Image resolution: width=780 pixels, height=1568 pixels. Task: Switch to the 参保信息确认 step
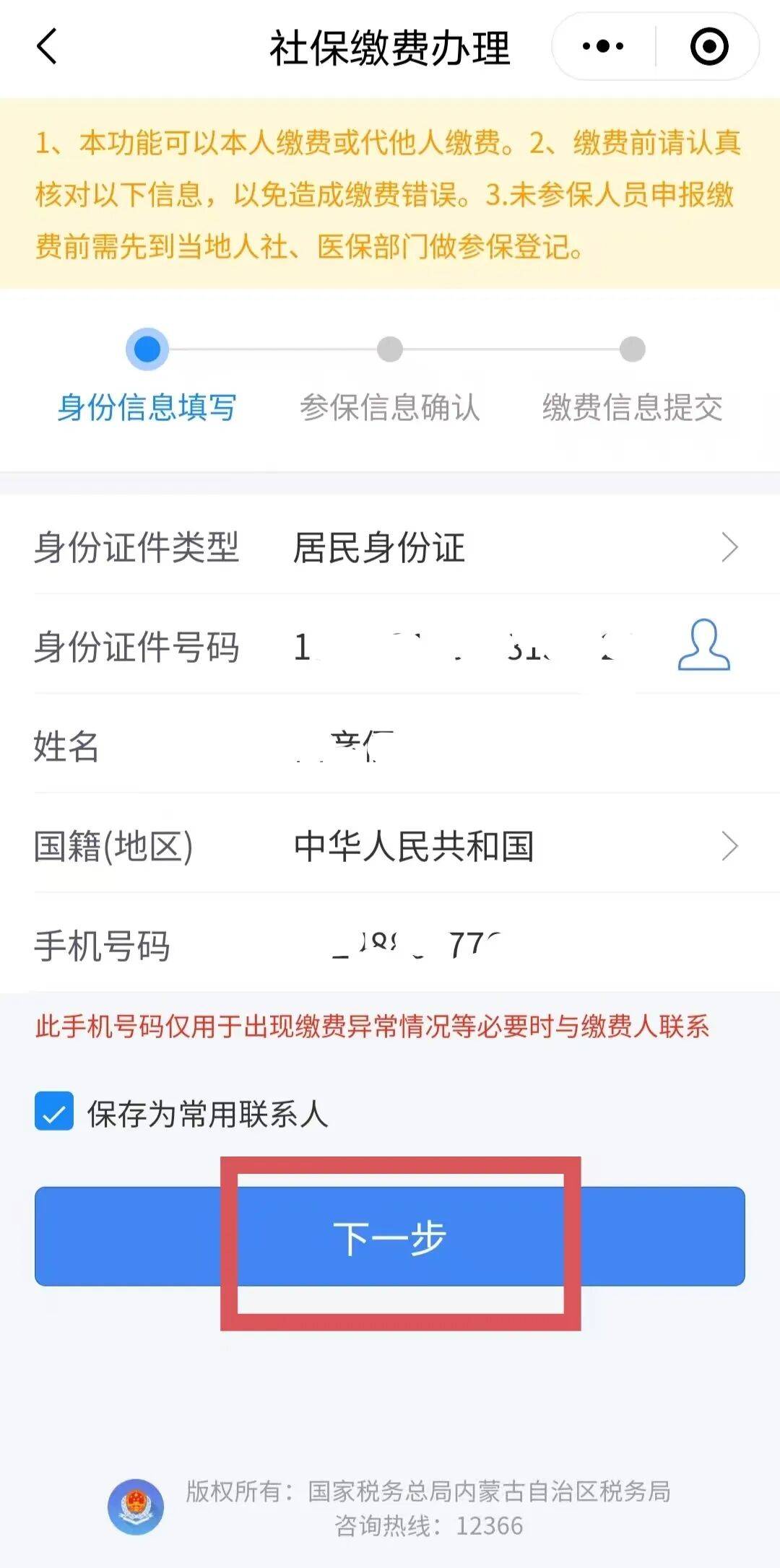coord(389,408)
